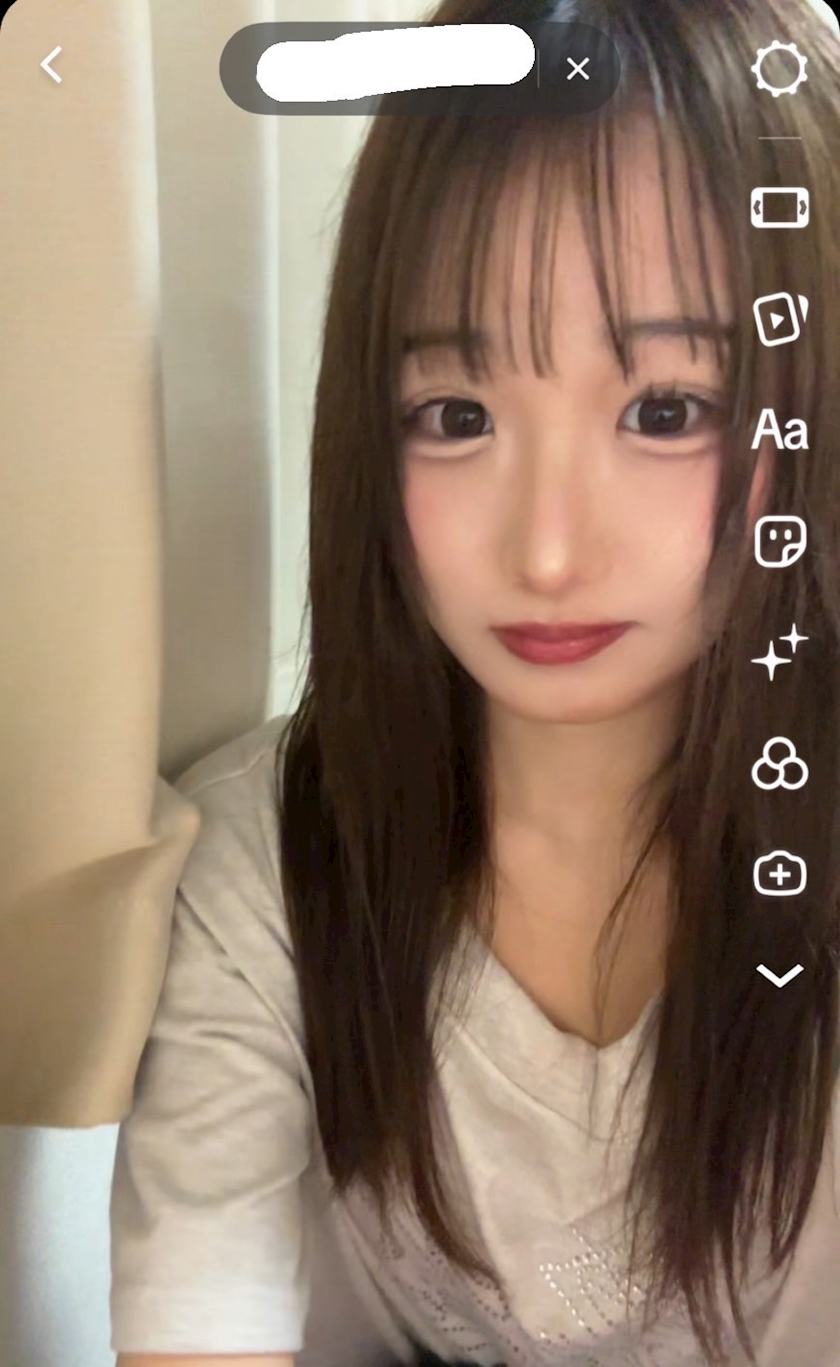This screenshot has width=840, height=1367.
Task: Open story settings gear icon
Action: (779, 69)
